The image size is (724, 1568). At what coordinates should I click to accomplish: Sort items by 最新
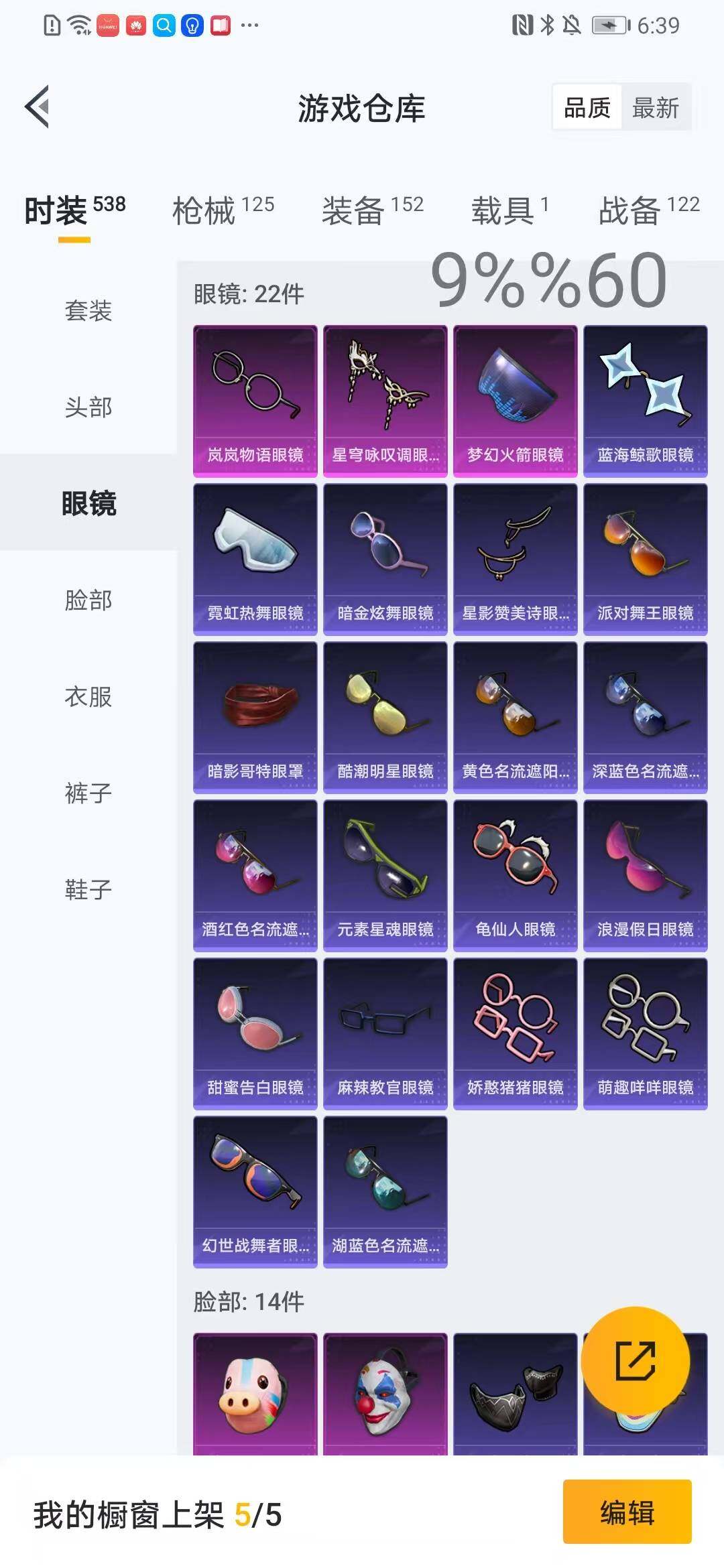[x=655, y=108]
